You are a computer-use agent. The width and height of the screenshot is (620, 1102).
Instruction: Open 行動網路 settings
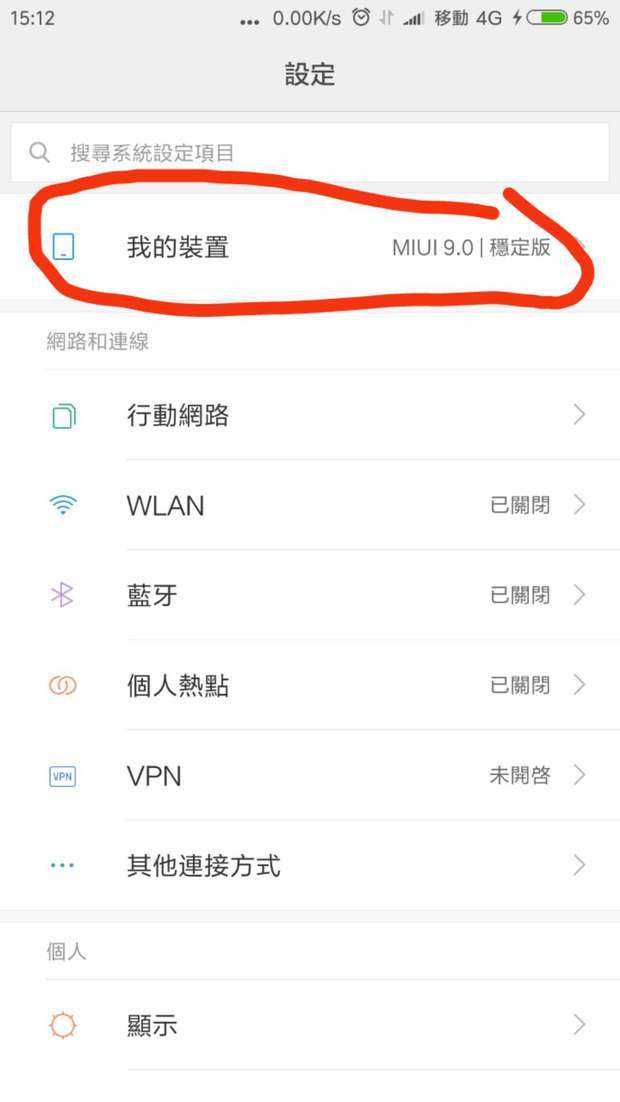pos(310,415)
